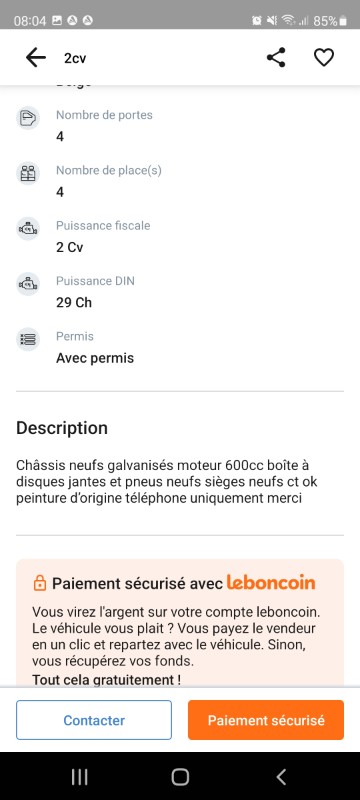360x800 pixels.
Task: Share this 2cv listing
Action: [276, 58]
